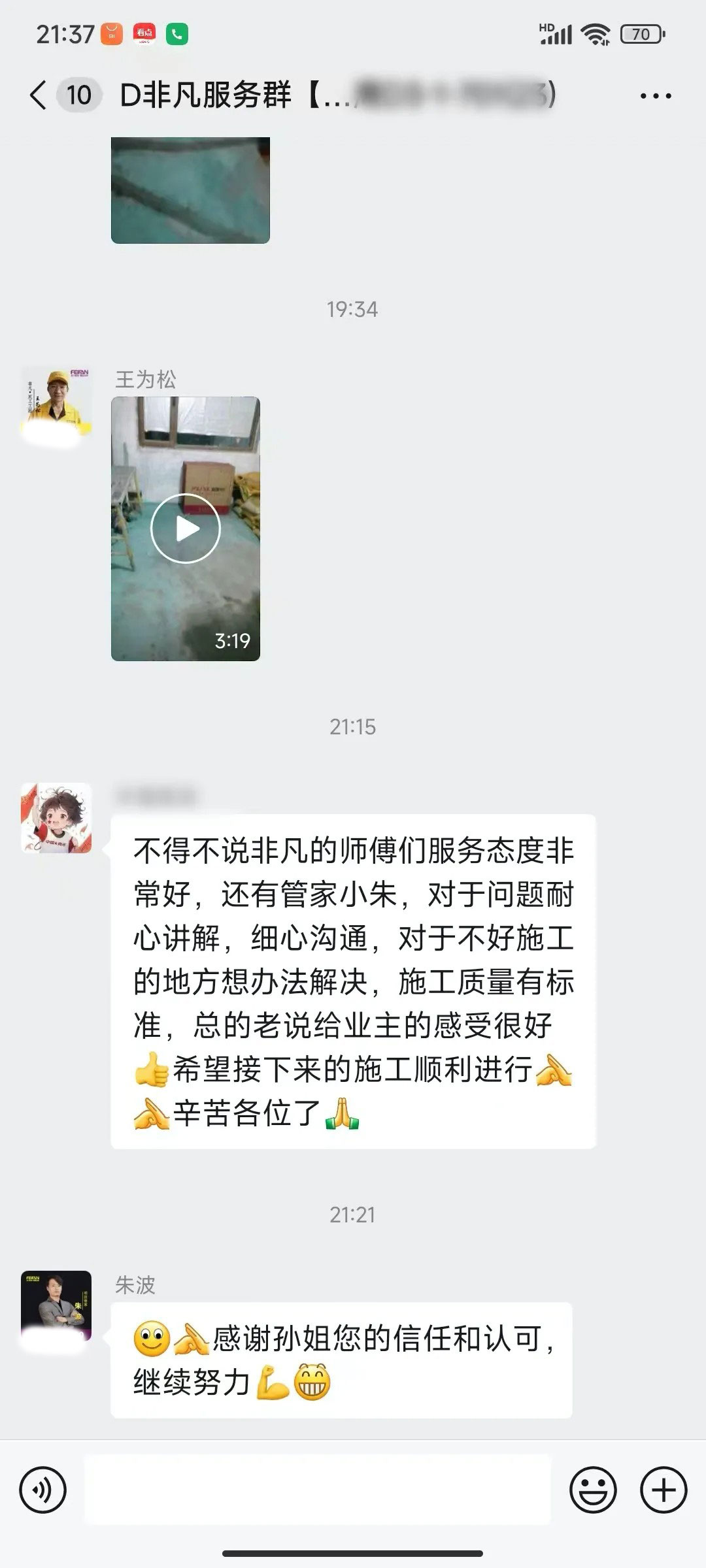Open the green floor image at top

tap(190, 189)
